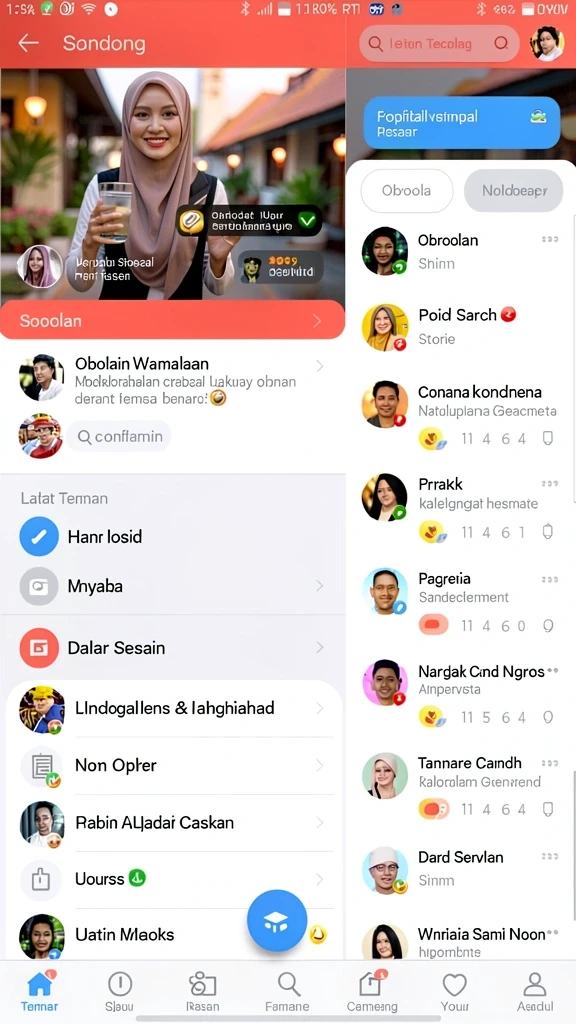Open the profile avatar in the top corner
Screen dimensions: 576x1024
[x=547, y=44]
